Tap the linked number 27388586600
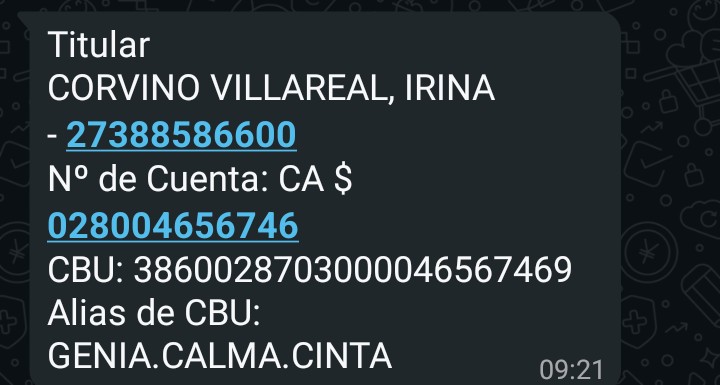This screenshot has width=720, height=385. tap(181, 134)
